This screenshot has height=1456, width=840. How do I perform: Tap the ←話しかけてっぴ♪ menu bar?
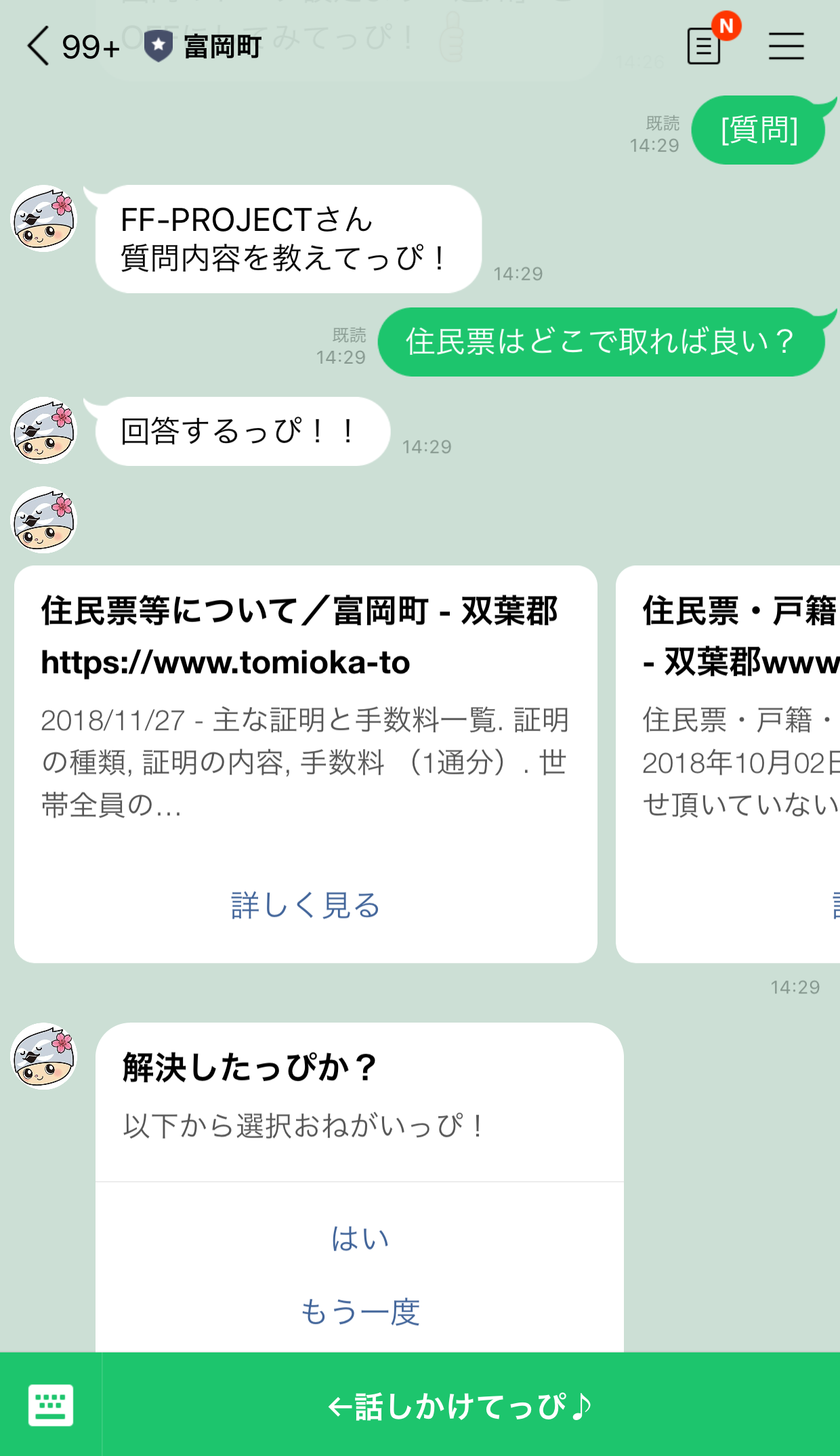[x=471, y=1405]
